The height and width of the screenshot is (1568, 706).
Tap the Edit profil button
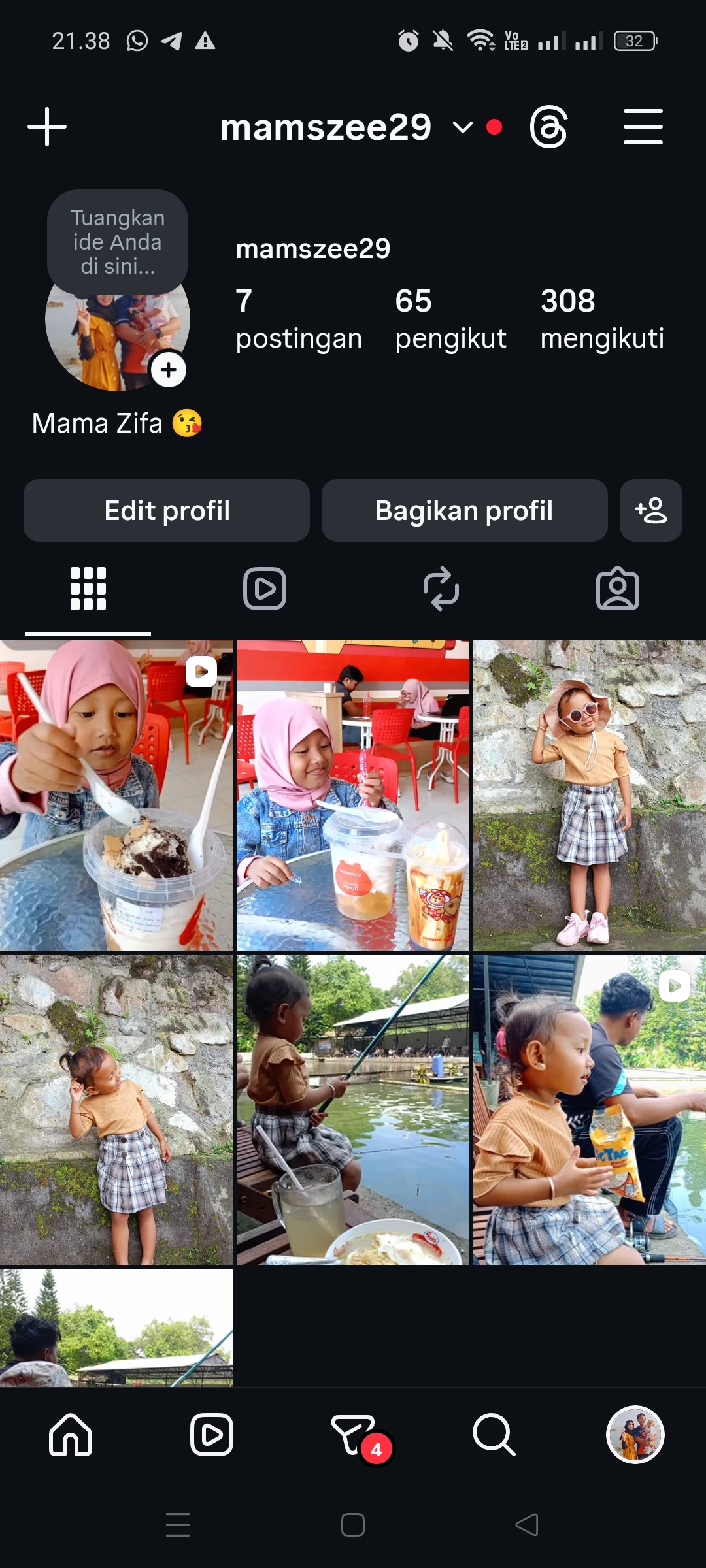[167, 510]
